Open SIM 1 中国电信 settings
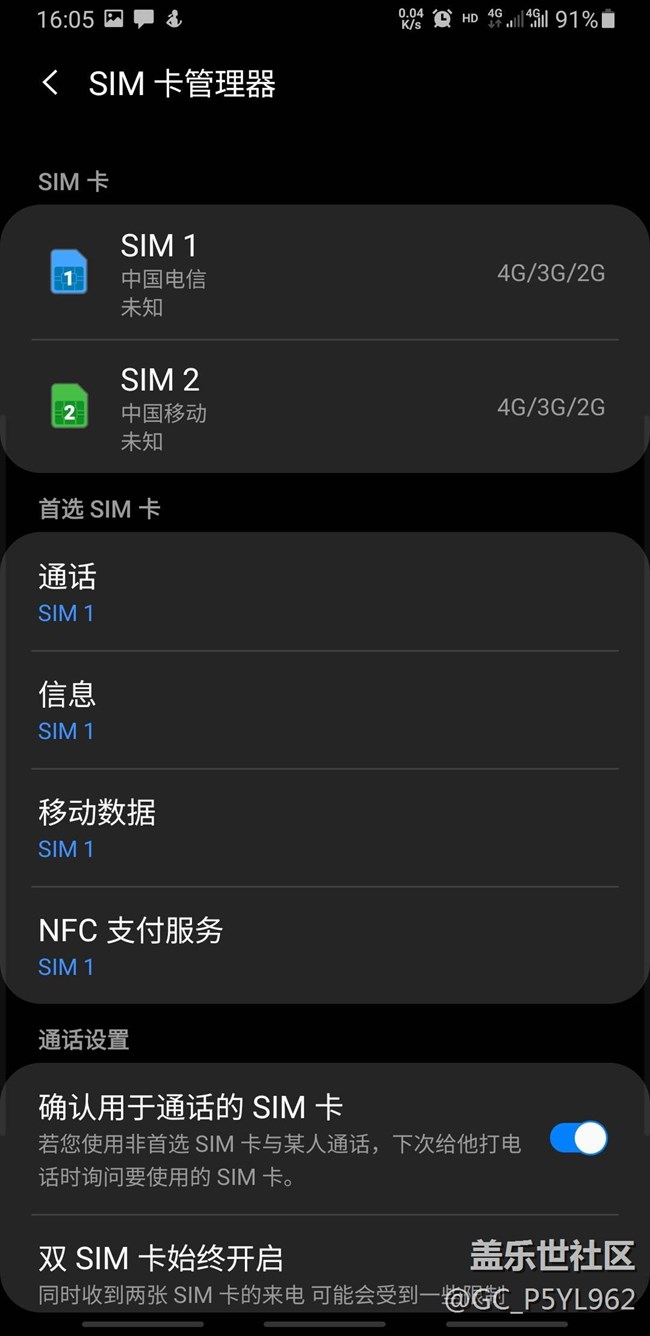 [x=324, y=273]
